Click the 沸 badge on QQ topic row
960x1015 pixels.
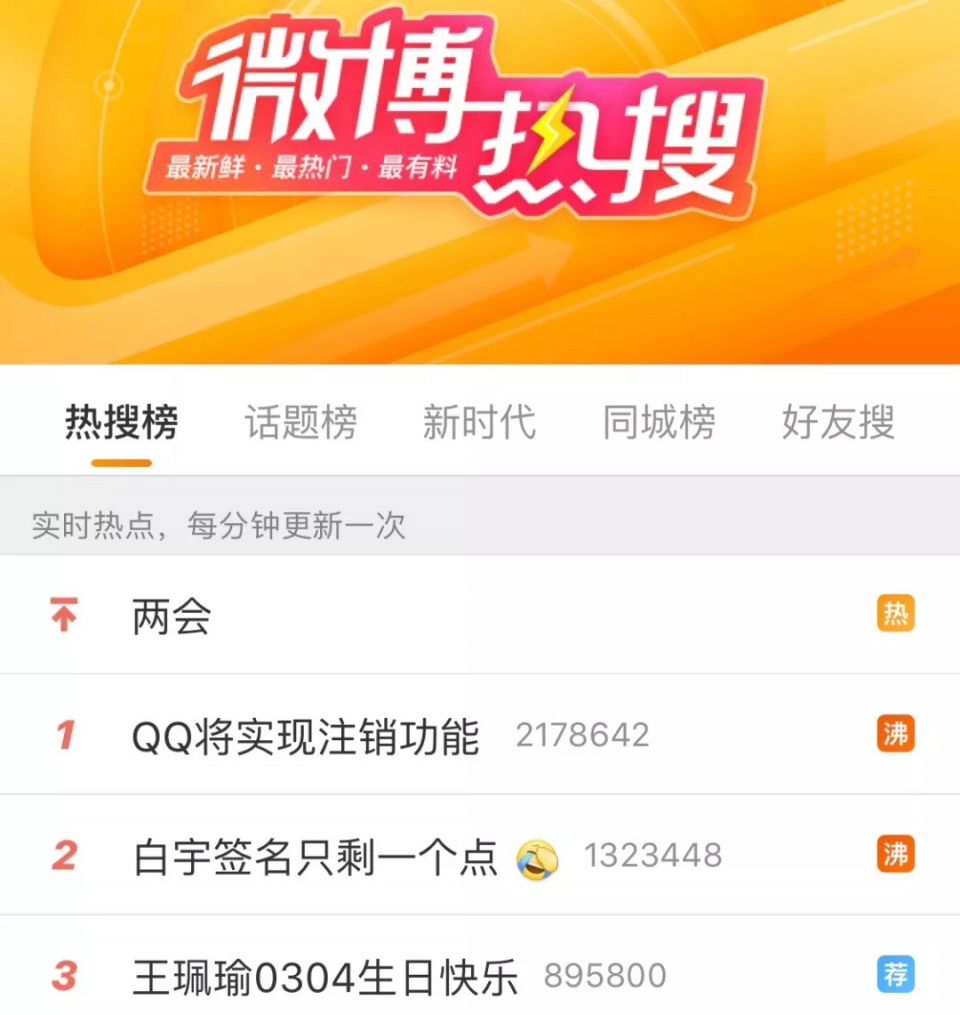pos(897,733)
